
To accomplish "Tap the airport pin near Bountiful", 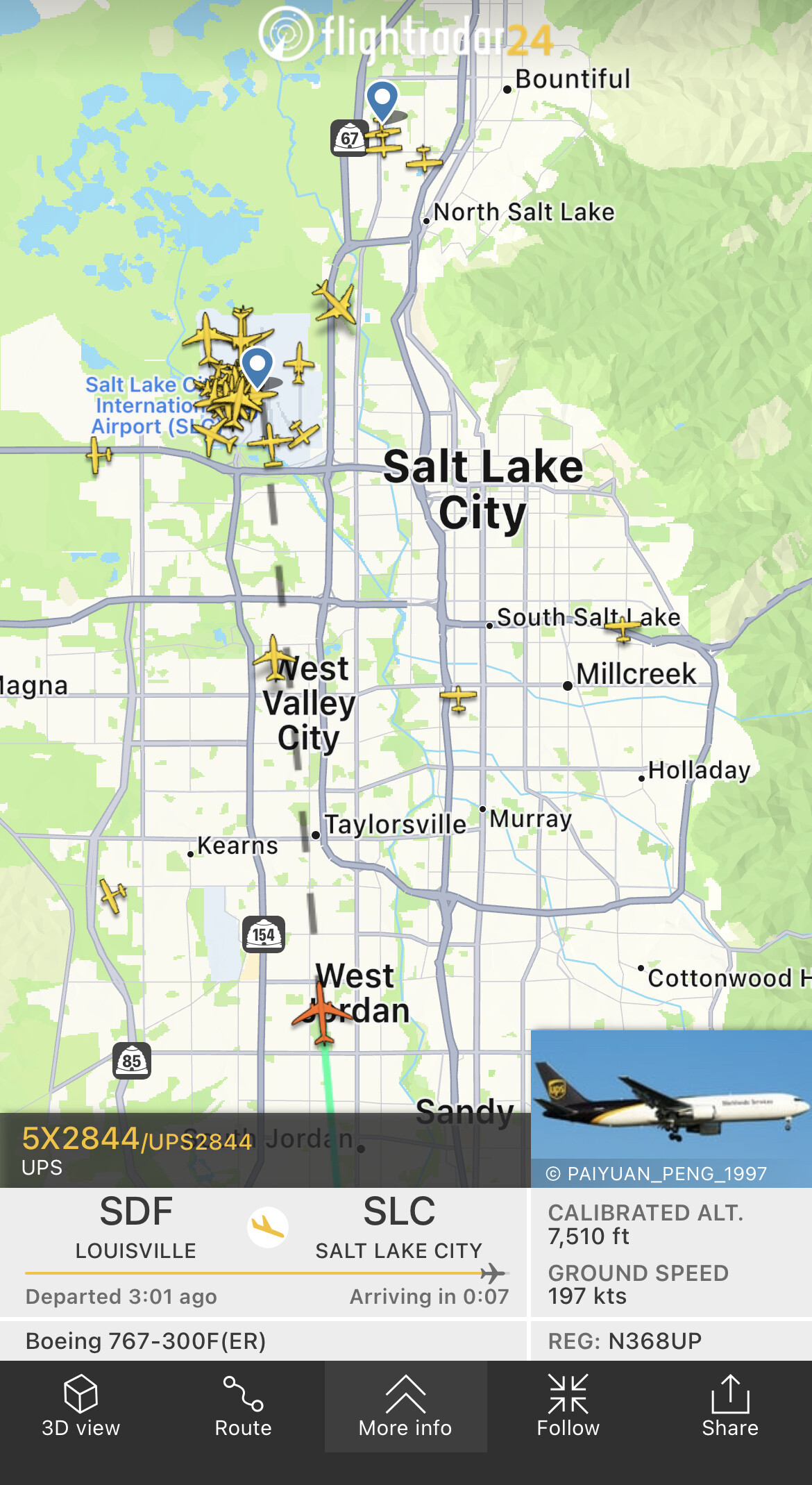I will coord(382,100).
